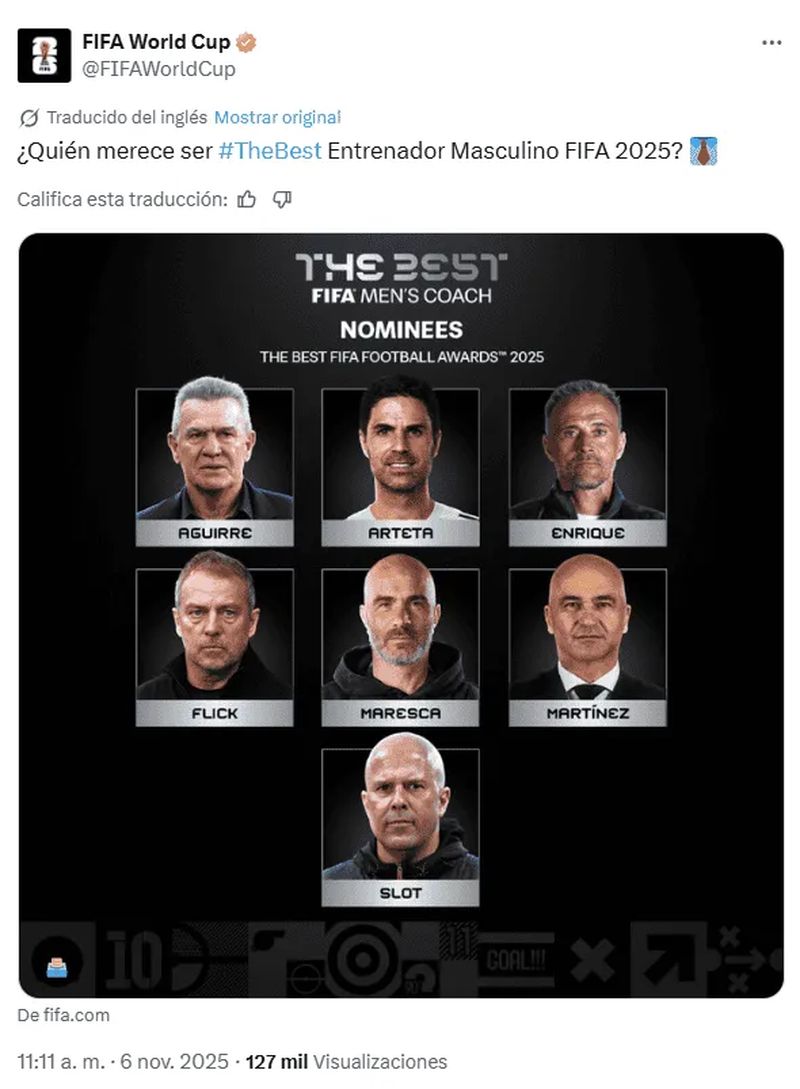Open the tweet's date and time link

(124, 1061)
